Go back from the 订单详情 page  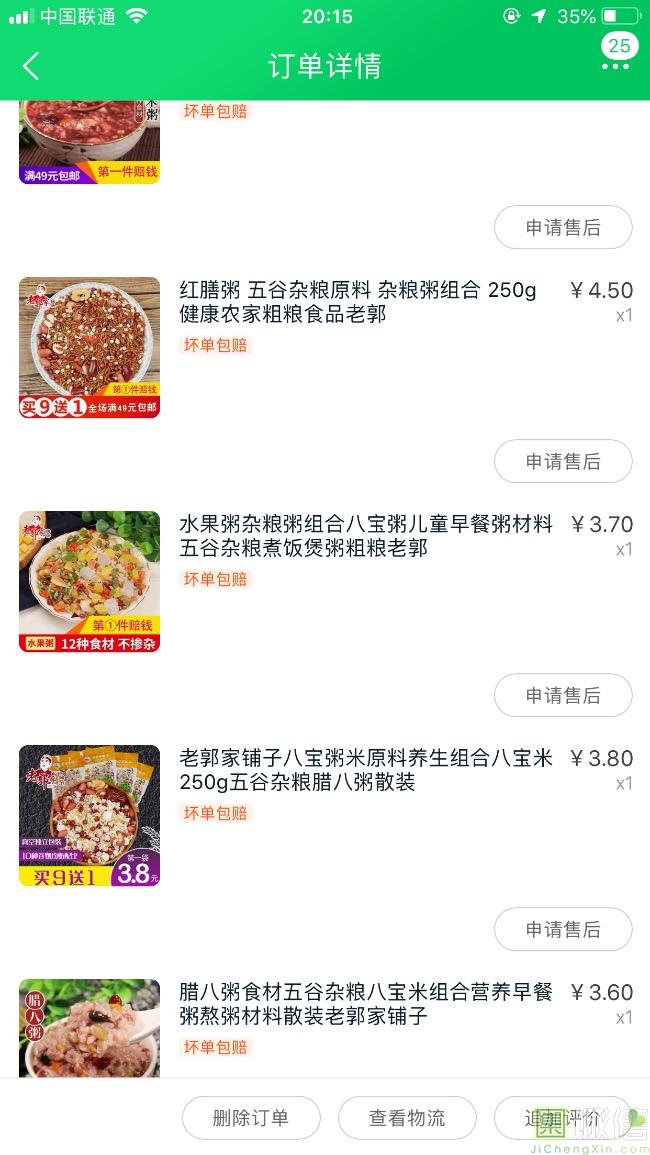tap(31, 67)
